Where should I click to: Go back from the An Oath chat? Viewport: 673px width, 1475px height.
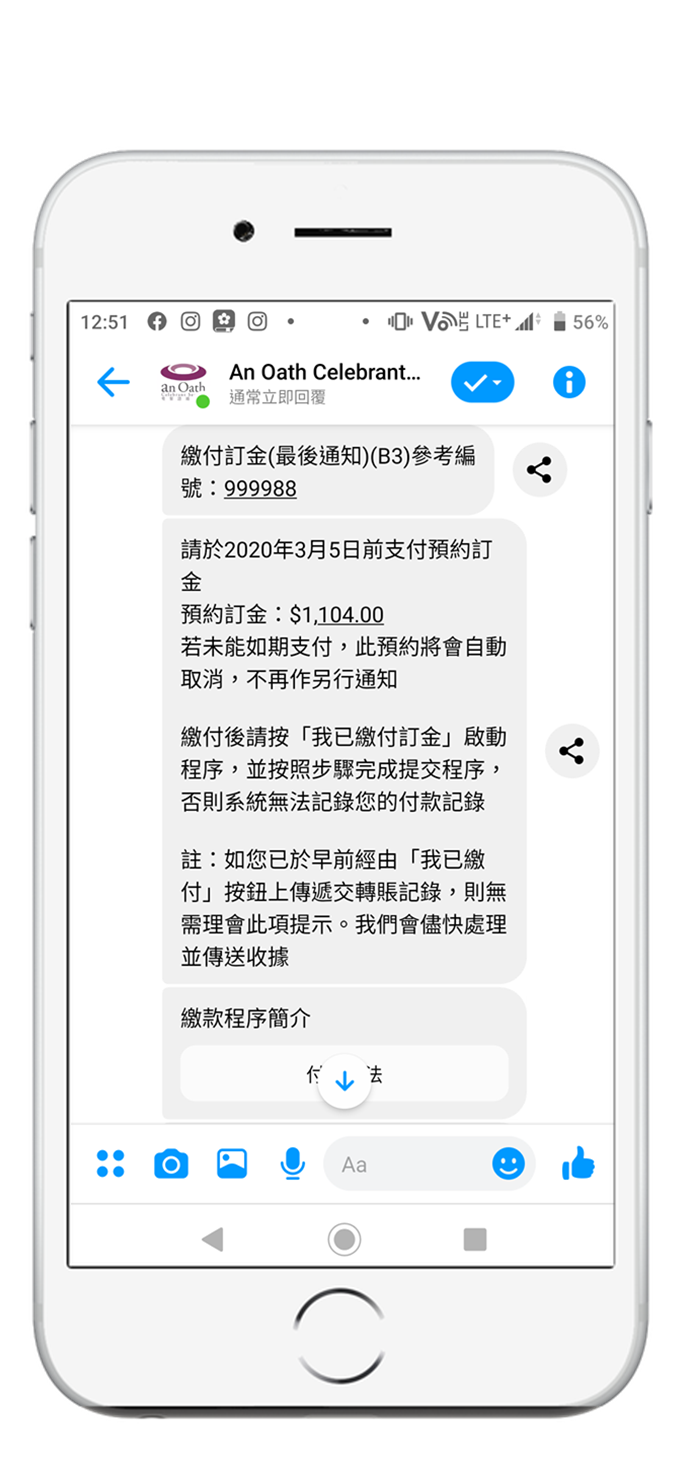coord(113,382)
